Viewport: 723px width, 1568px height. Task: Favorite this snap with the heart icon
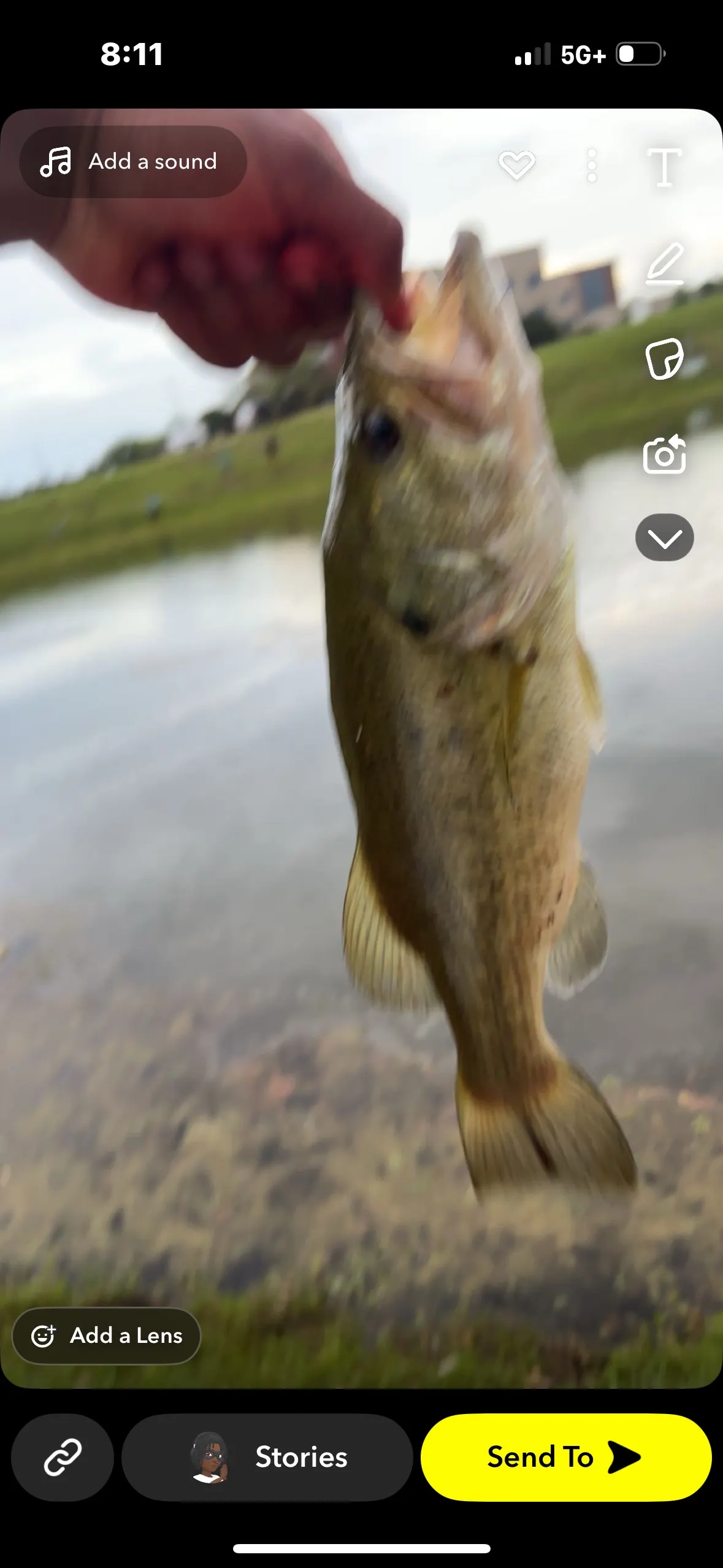pos(516,165)
